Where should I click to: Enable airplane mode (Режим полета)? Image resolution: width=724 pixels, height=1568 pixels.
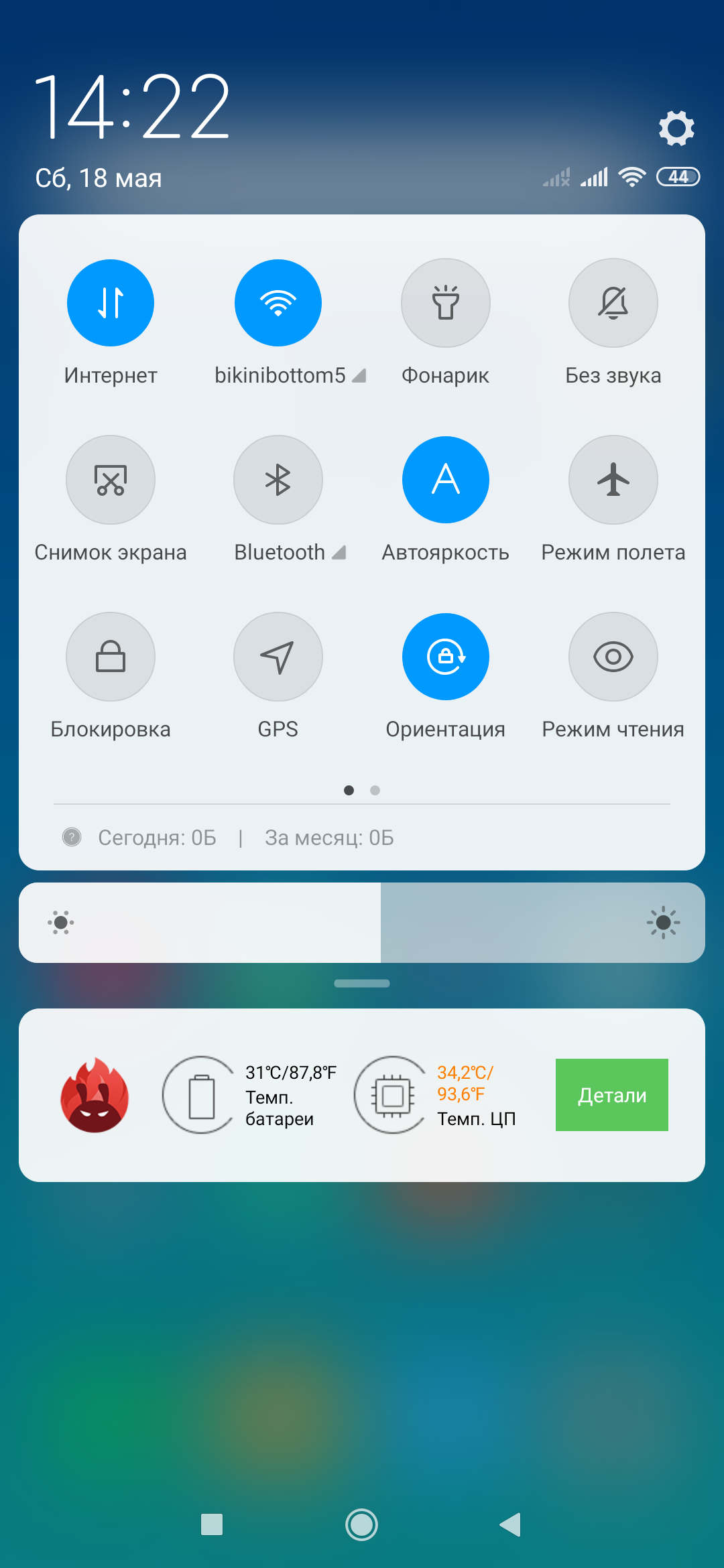click(613, 480)
